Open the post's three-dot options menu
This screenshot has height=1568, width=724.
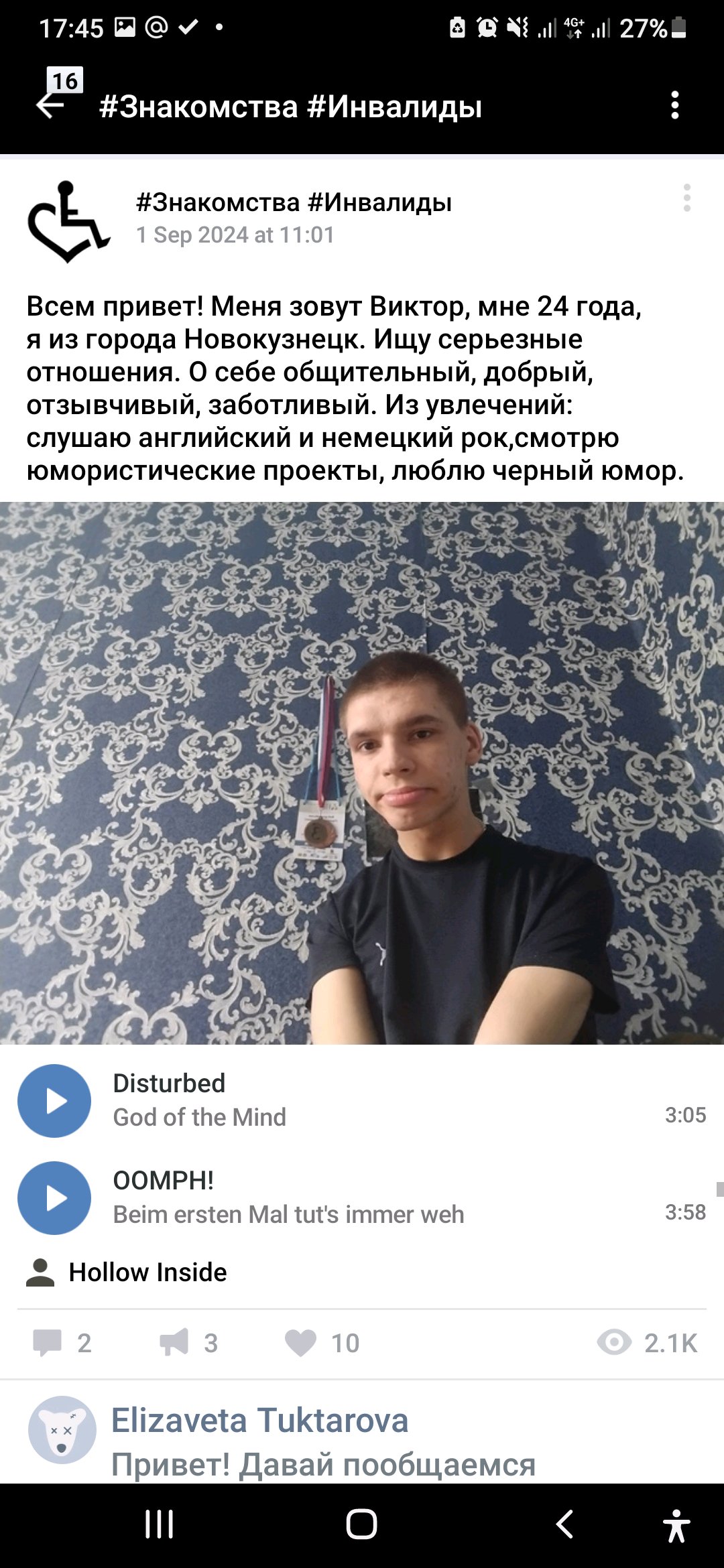pyautogui.click(x=686, y=198)
